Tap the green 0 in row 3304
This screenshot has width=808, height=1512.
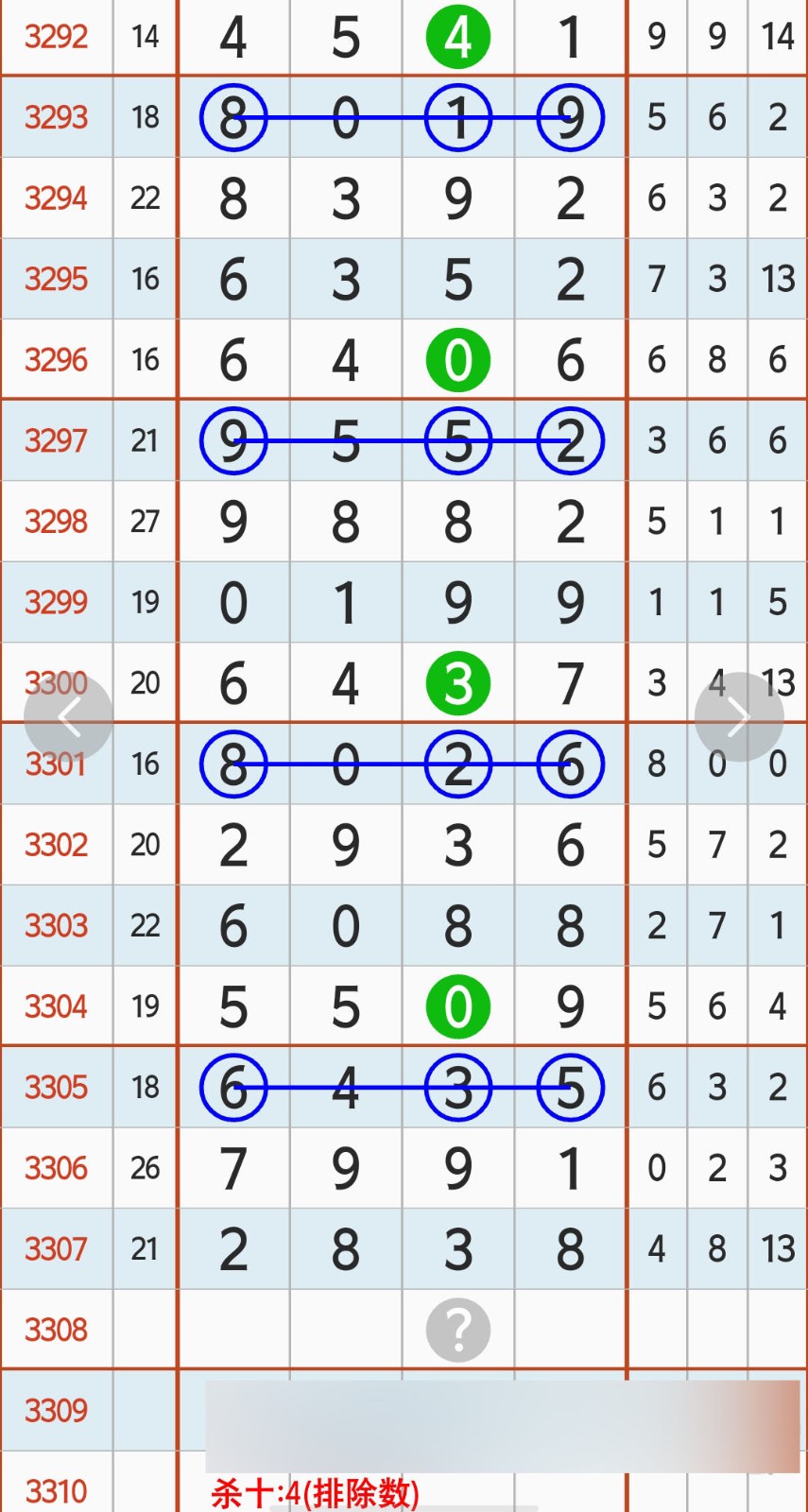point(457,1006)
